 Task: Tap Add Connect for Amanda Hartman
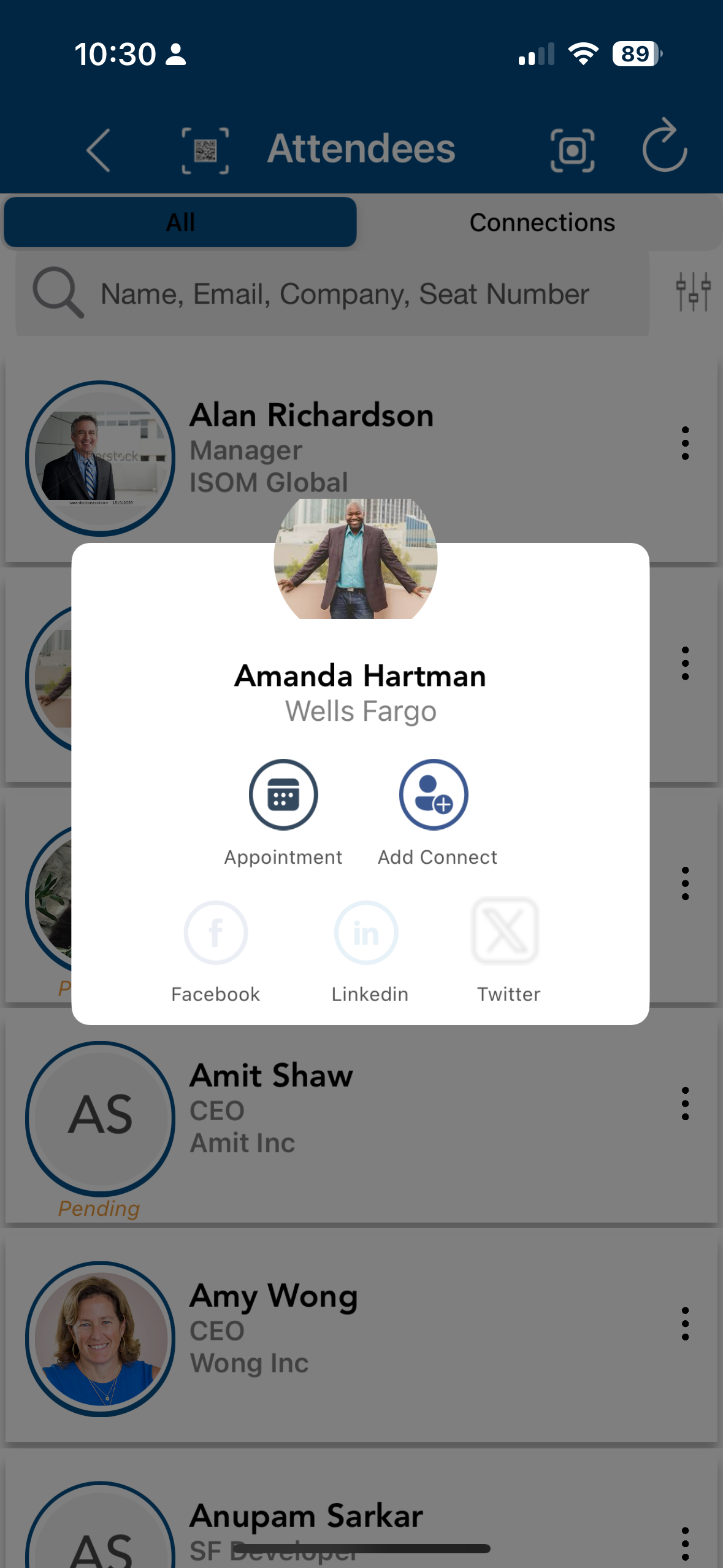coord(434,795)
